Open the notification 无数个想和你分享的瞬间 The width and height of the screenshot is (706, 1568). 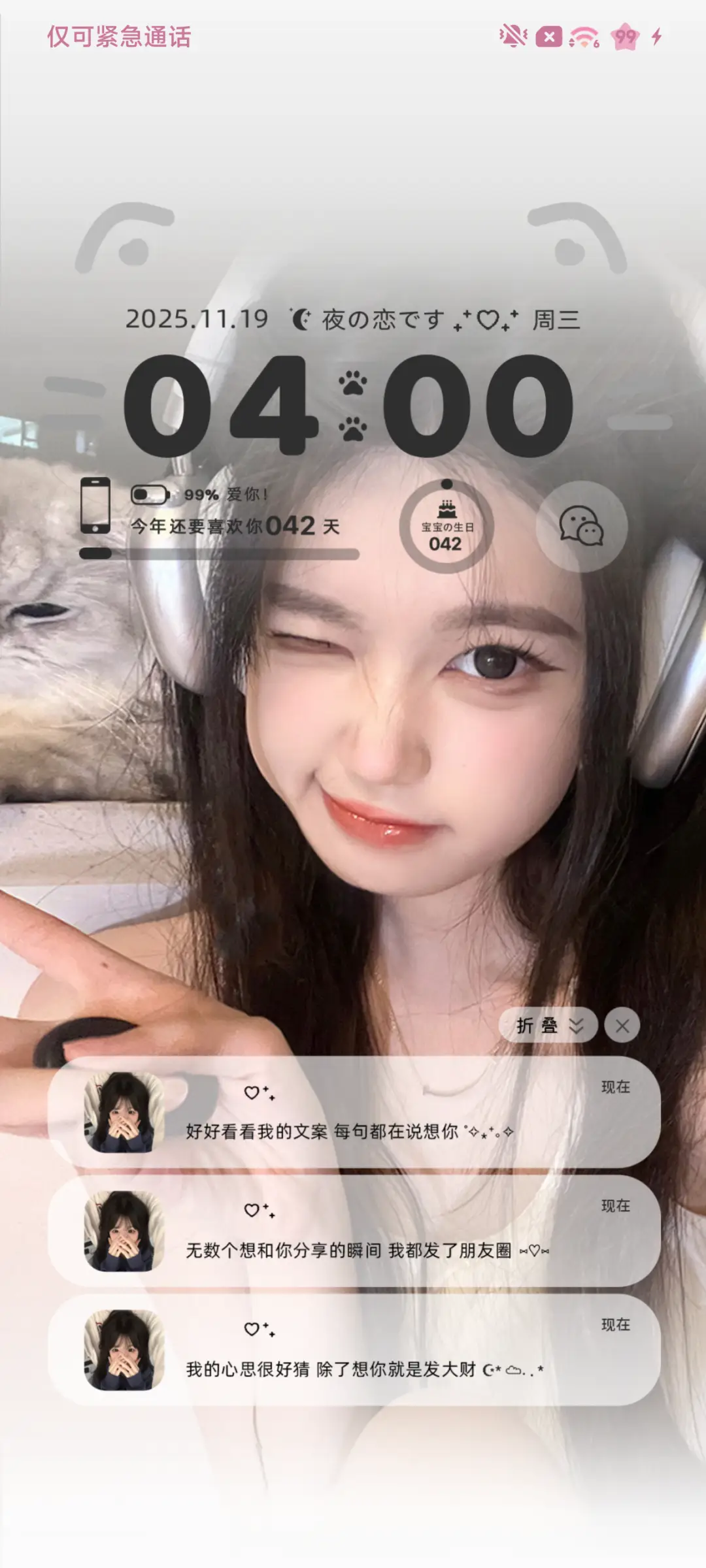pos(354,1231)
